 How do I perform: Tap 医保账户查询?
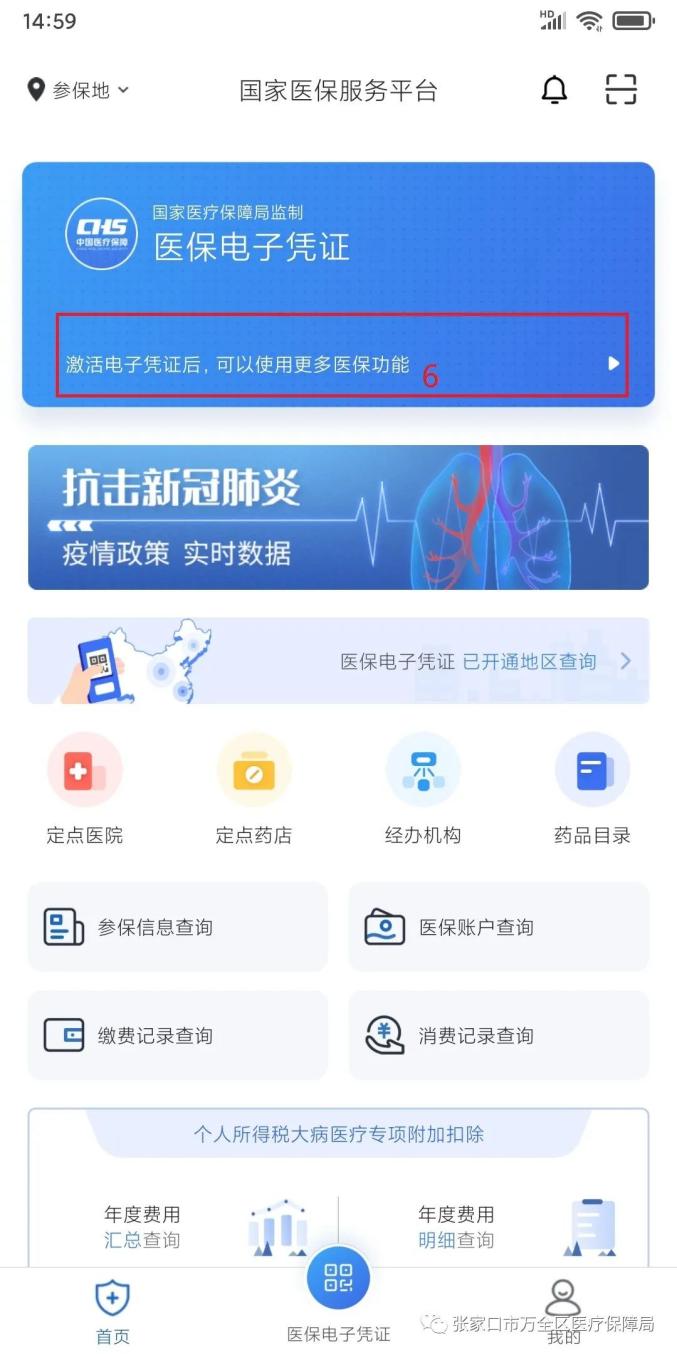tap(498, 927)
